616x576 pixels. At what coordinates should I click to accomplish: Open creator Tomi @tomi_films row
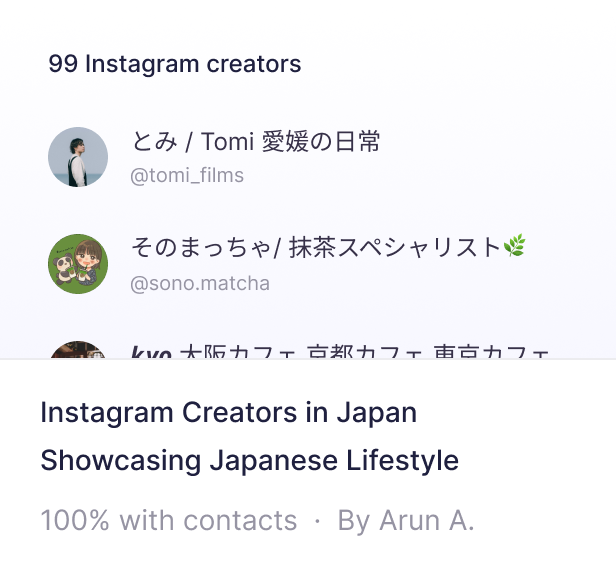point(255,157)
